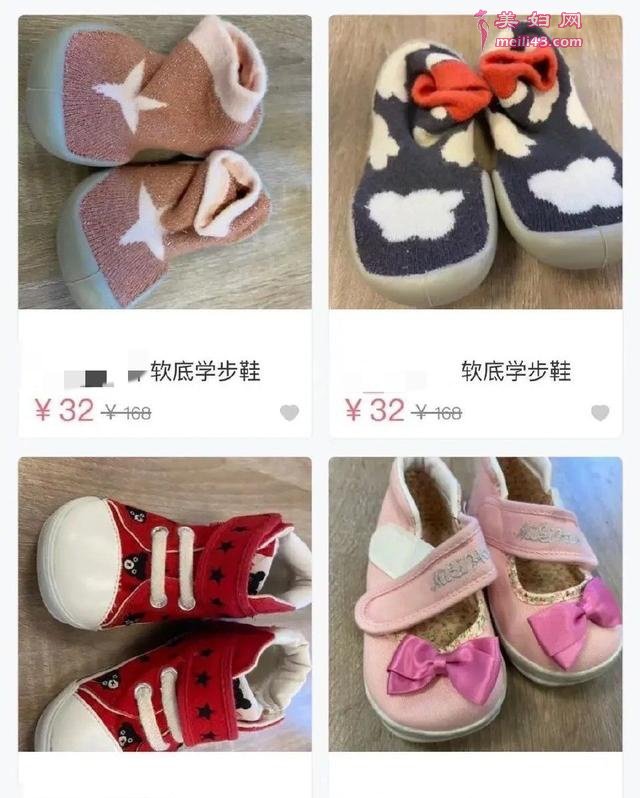Favorite the navy cloud shoes with heart icon

tap(600, 412)
